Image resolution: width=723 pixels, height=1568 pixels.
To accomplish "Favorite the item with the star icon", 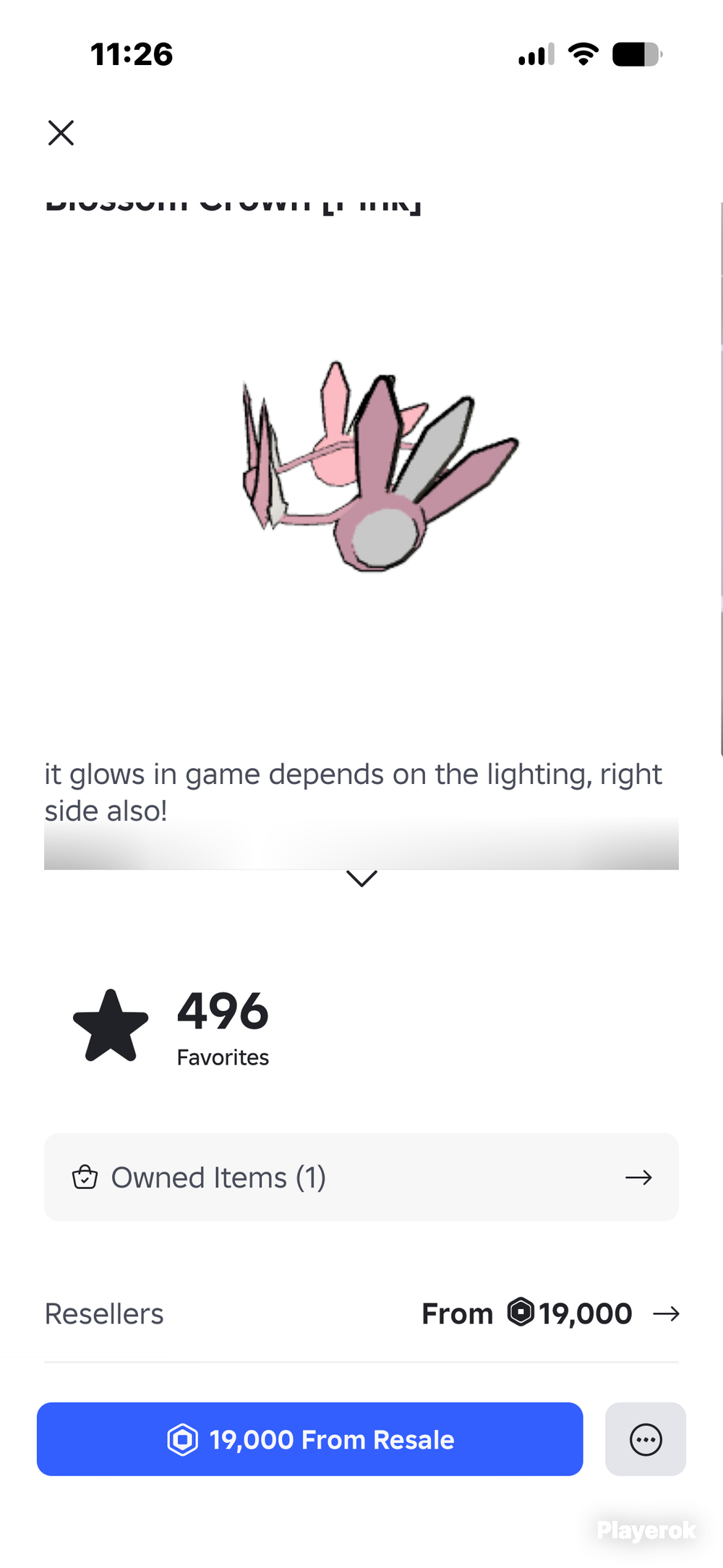I will 111,1026.
